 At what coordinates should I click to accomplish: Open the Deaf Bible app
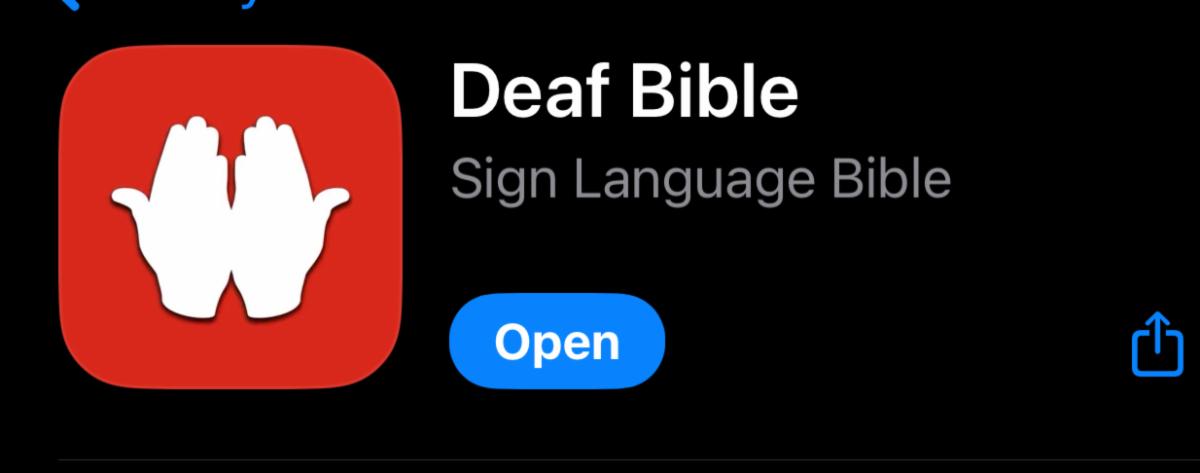tap(556, 342)
